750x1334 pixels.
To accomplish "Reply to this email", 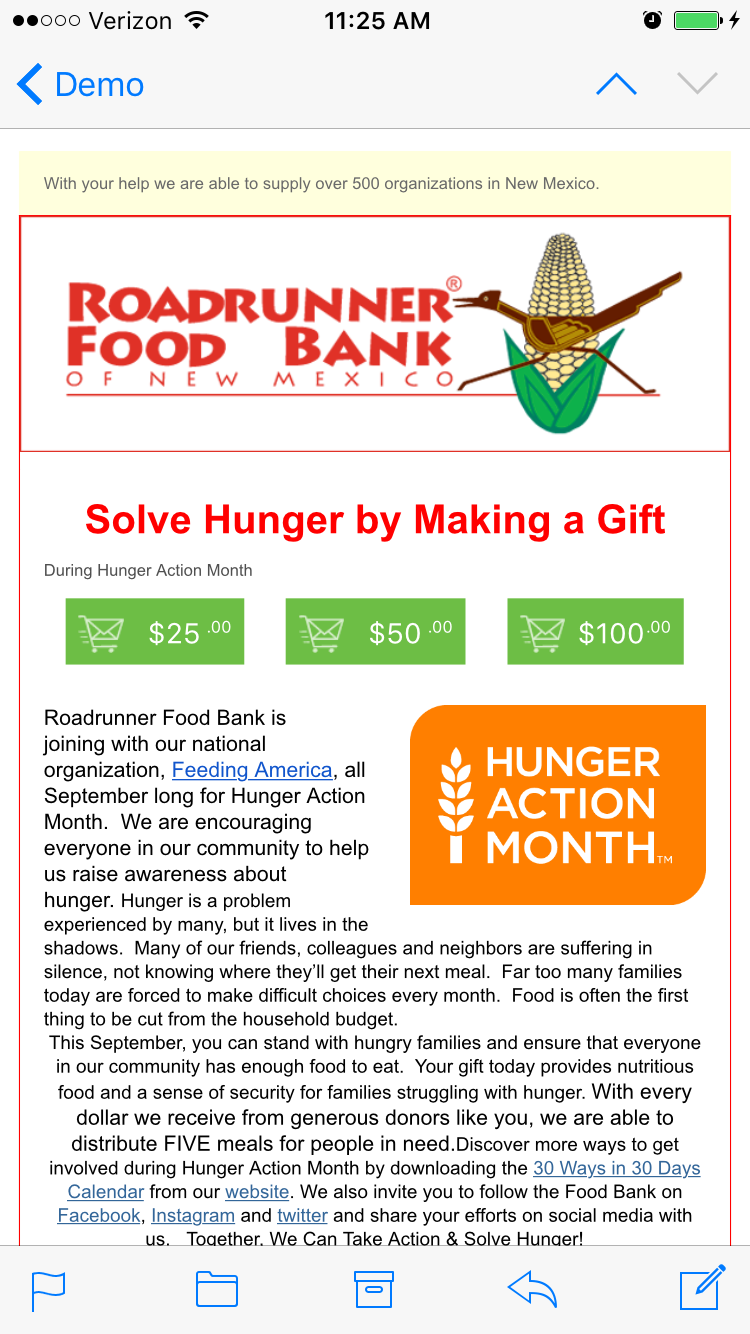I will [532, 1290].
